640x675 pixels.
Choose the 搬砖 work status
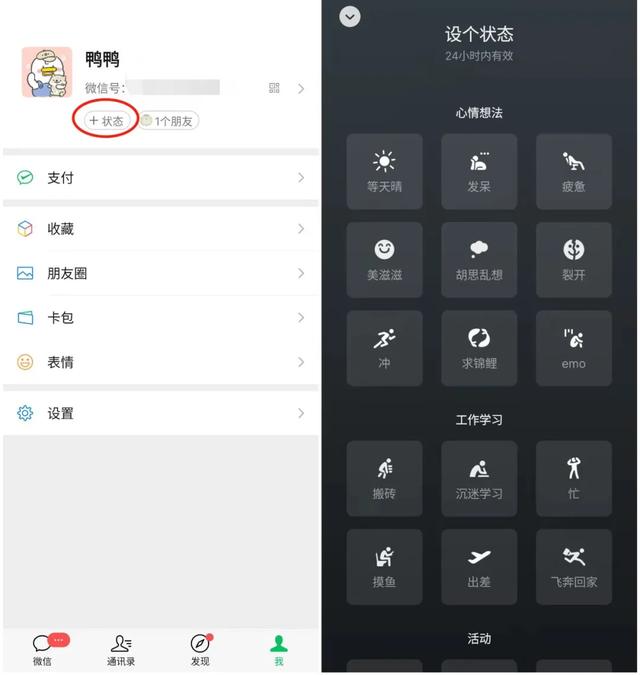point(384,478)
